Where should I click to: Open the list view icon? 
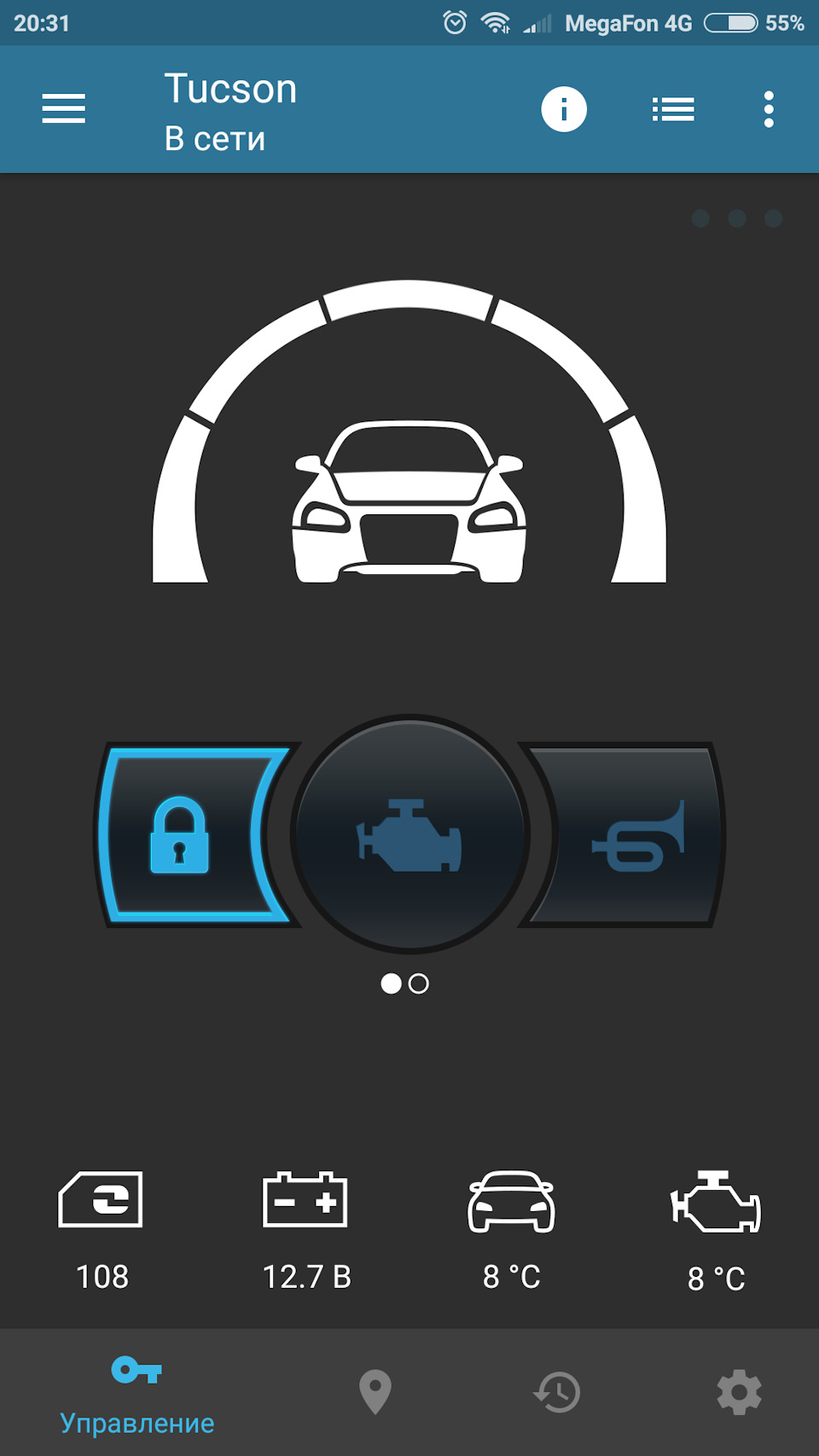(x=673, y=109)
